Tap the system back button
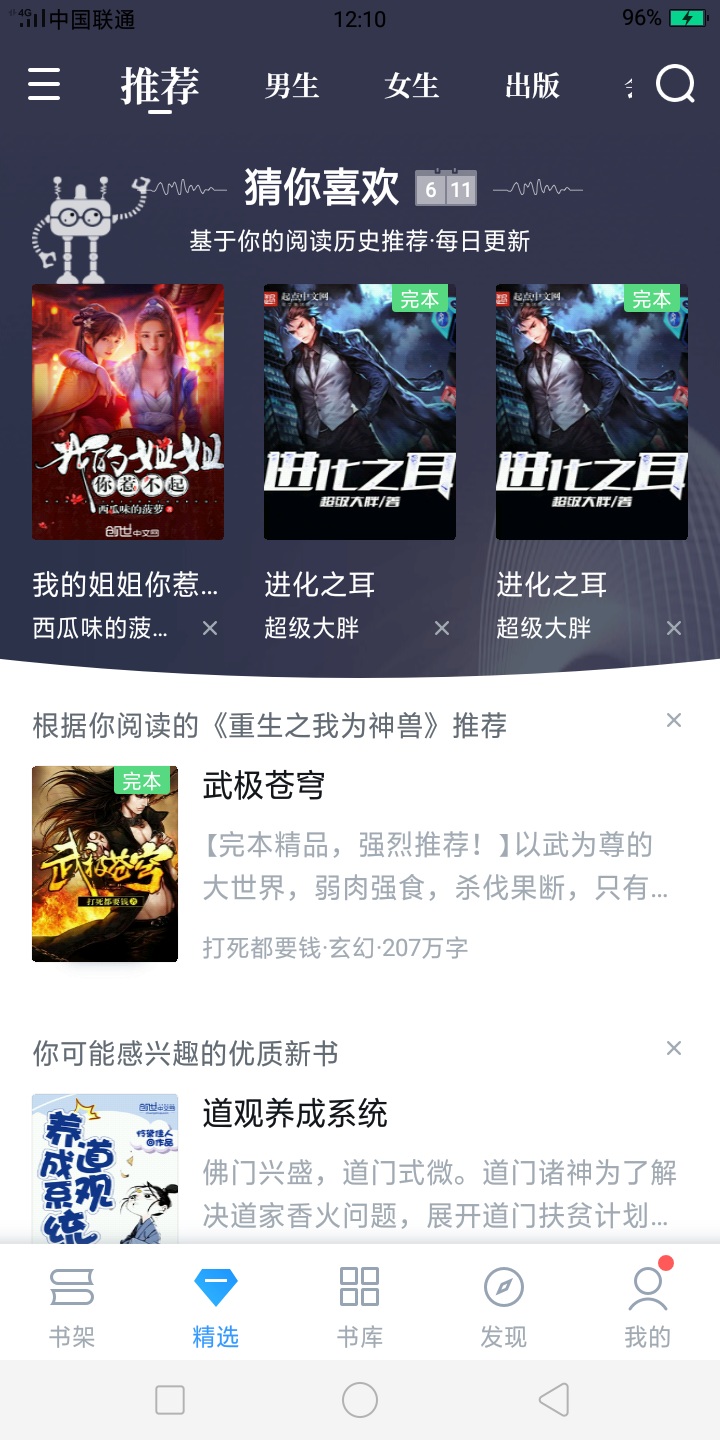The image size is (720, 1440). 553,1400
